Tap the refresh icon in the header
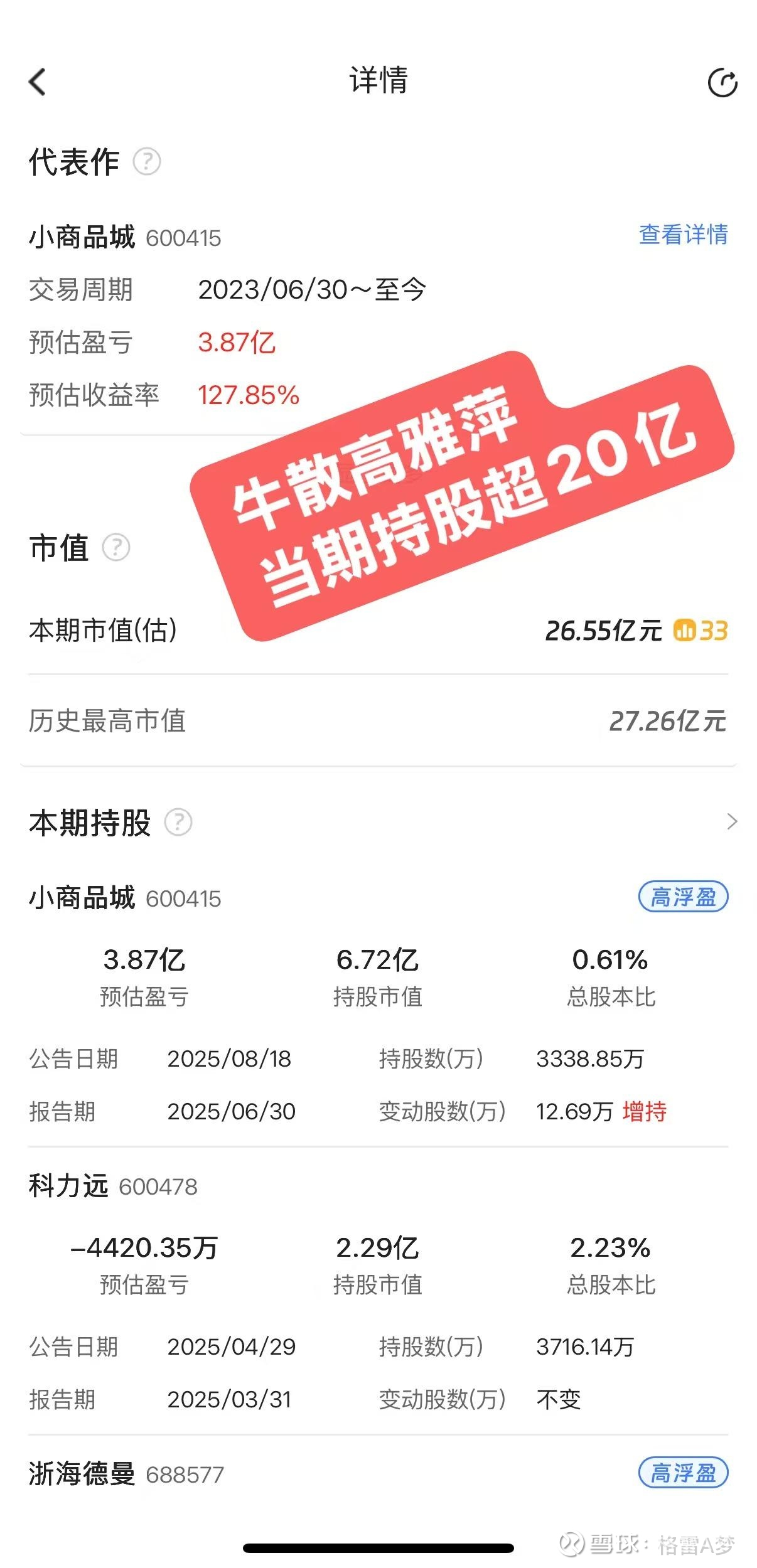757x1568 pixels. (722, 83)
